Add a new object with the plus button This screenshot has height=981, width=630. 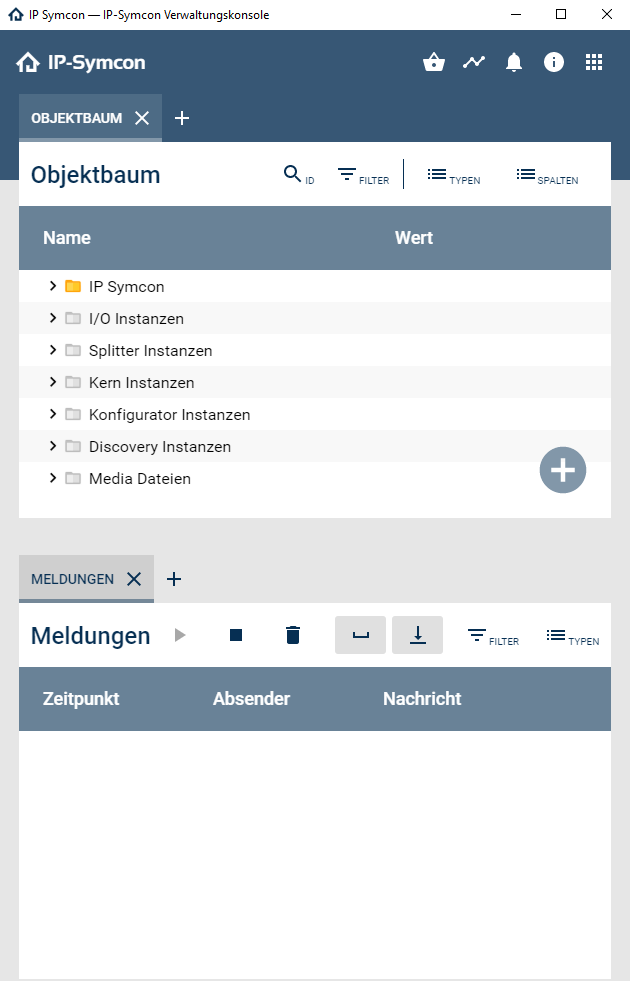pos(563,470)
